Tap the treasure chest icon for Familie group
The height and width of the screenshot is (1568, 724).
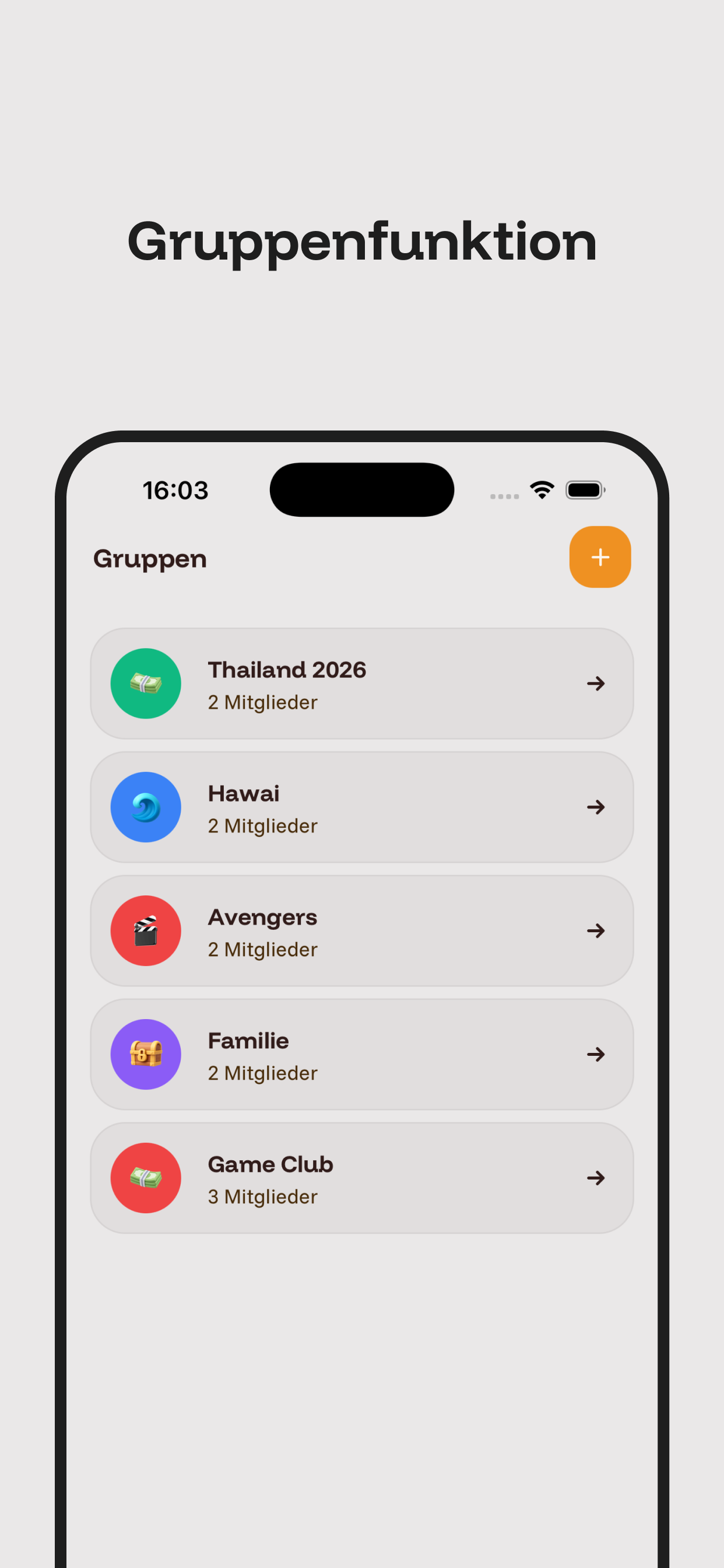(x=145, y=1054)
